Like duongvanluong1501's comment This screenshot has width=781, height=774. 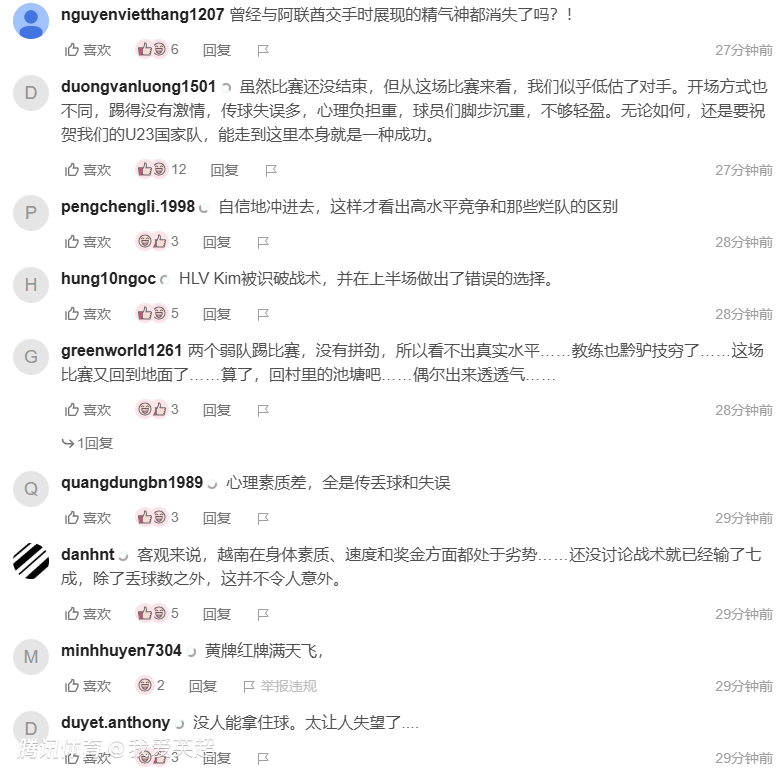[88, 170]
